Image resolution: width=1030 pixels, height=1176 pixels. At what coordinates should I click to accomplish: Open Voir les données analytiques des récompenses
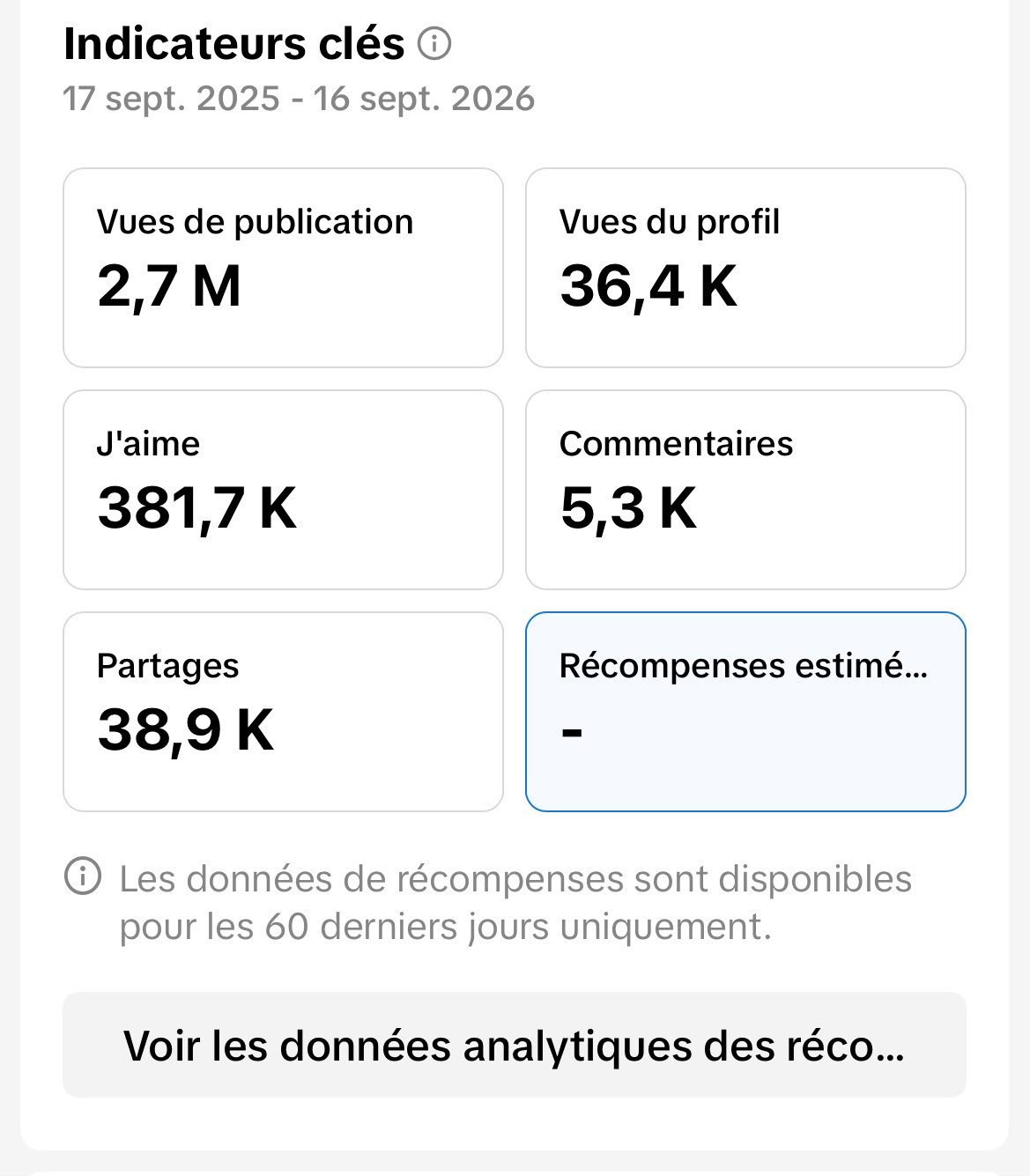pyautogui.click(x=515, y=1045)
